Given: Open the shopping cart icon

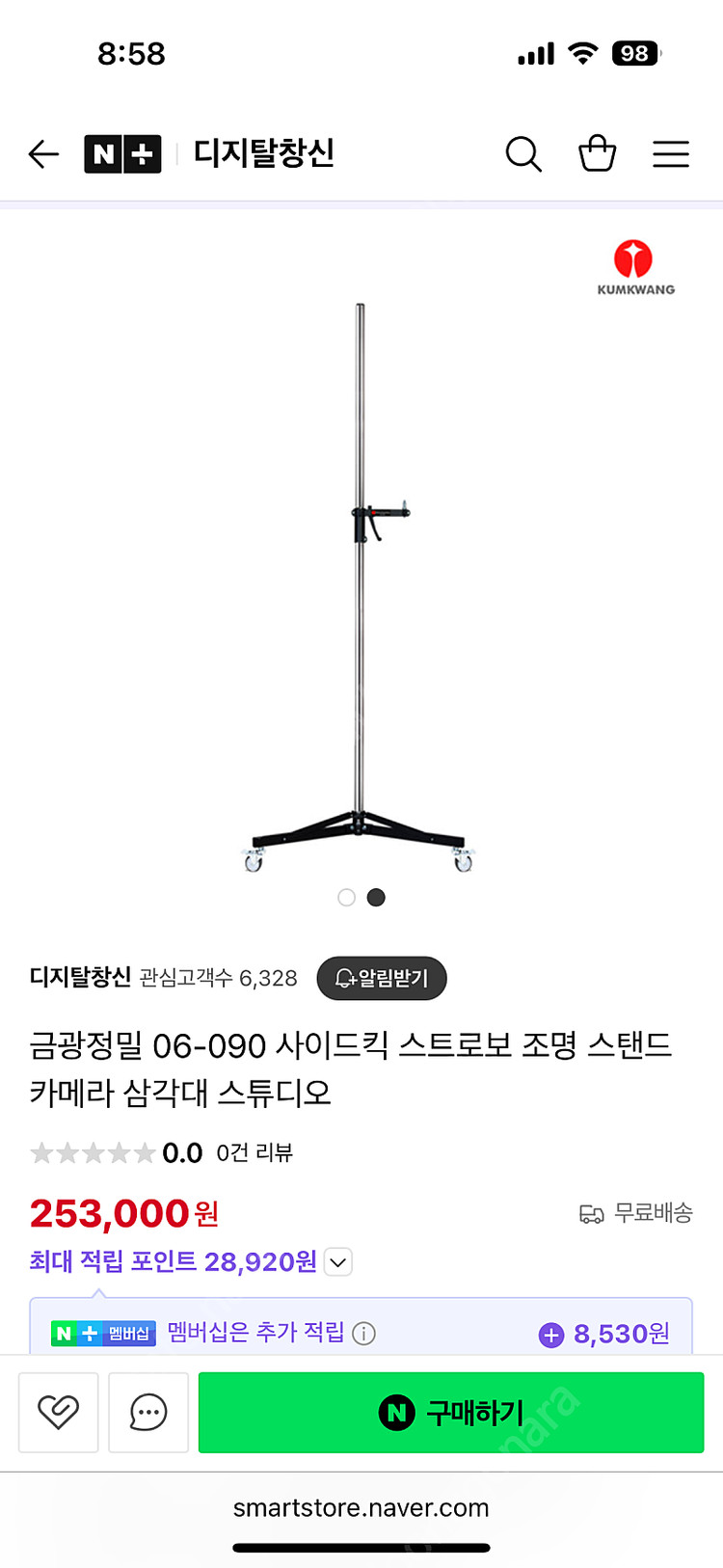Looking at the screenshot, I should pyautogui.click(x=598, y=154).
